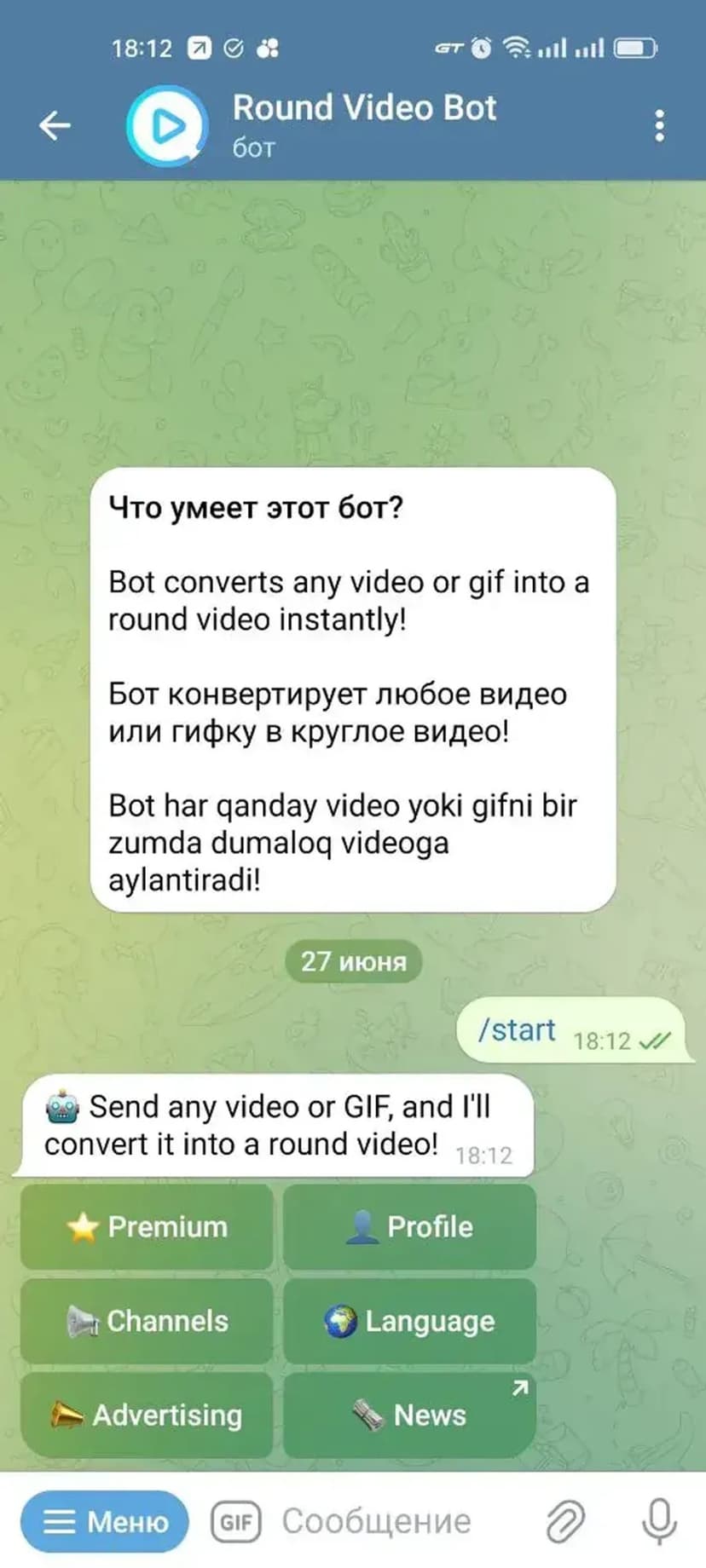Focus the Сообщение message field
Viewport: 706px width, 1568px height.
coord(384,1521)
